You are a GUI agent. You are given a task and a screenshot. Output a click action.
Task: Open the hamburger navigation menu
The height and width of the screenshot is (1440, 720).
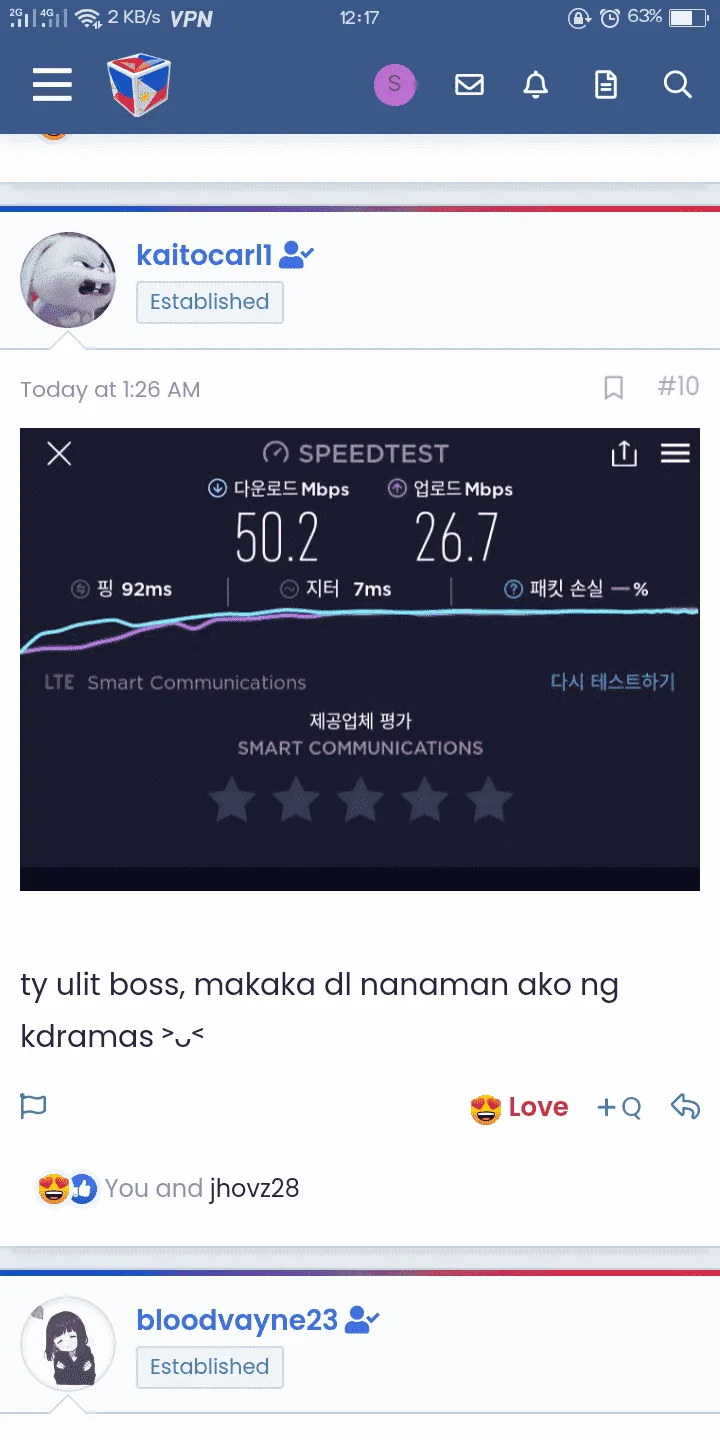click(52, 85)
